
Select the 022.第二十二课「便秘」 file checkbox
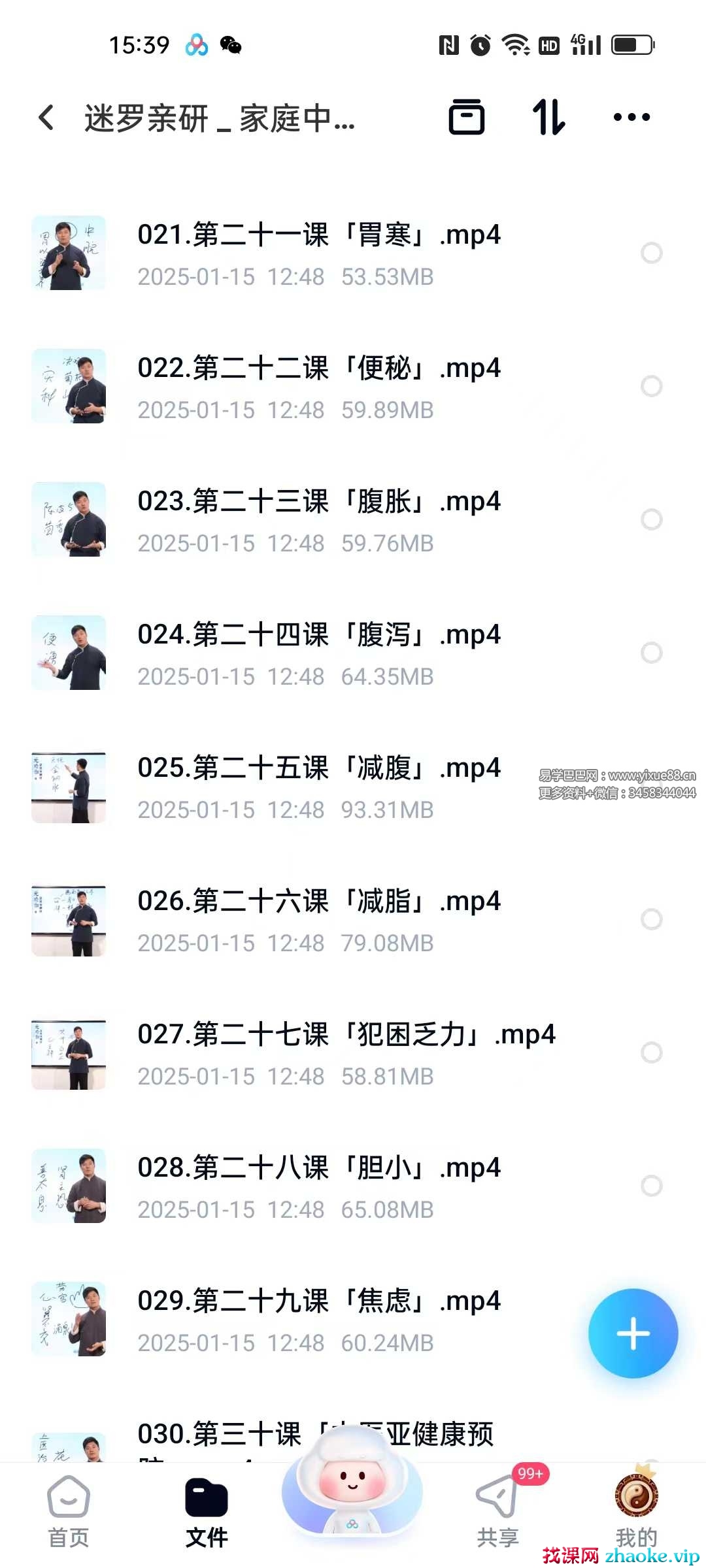(651, 386)
